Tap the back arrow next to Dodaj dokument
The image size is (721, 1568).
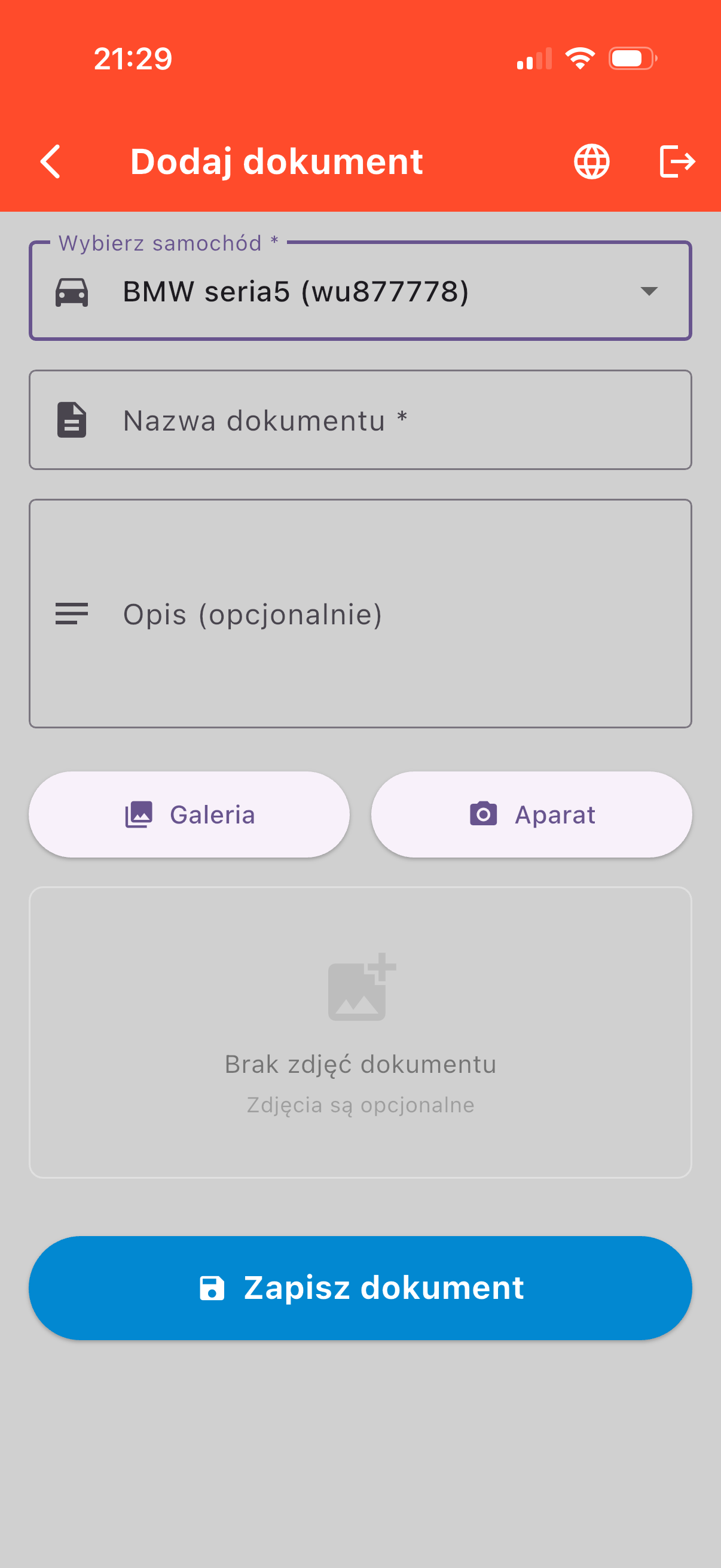[51, 161]
